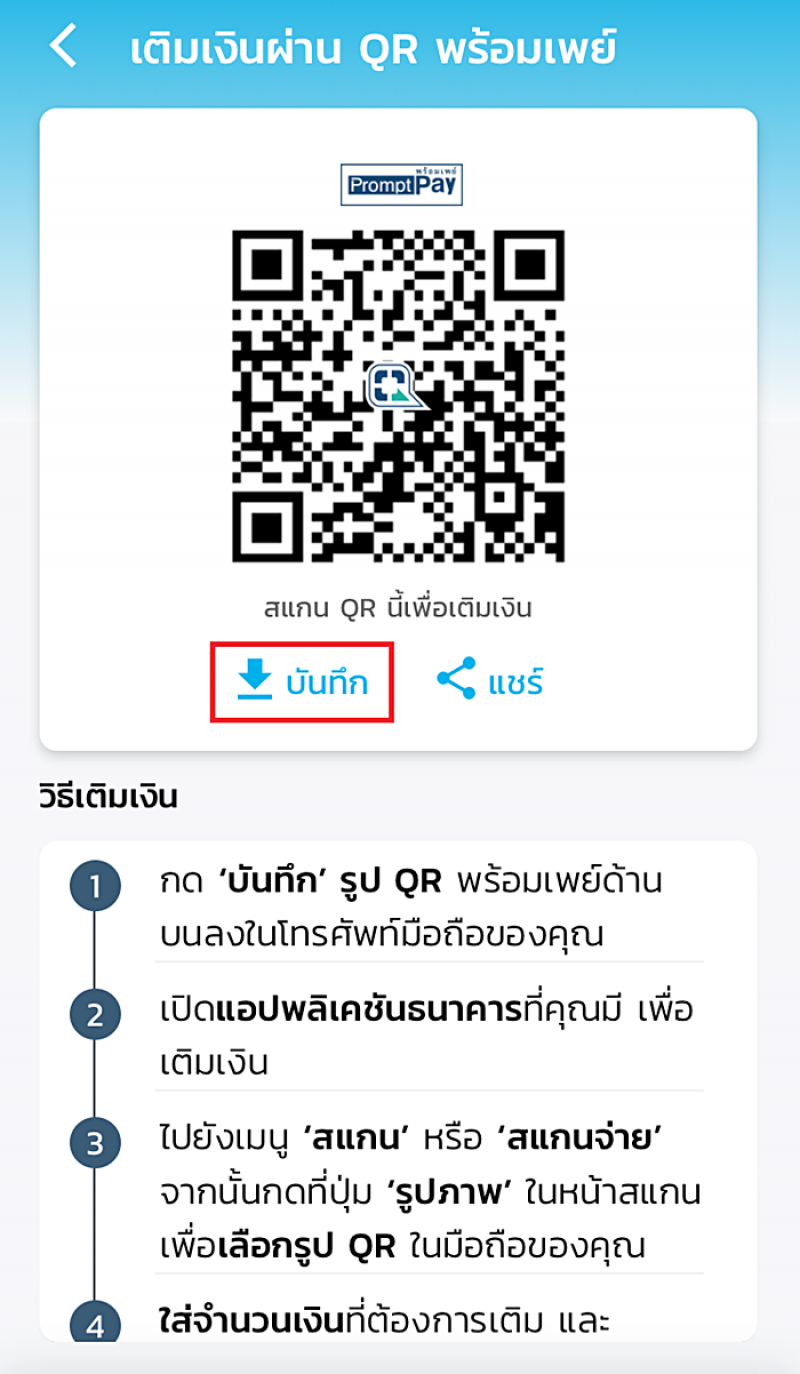
Task: Go back using the top-left arrow
Action: click(x=64, y=47)
